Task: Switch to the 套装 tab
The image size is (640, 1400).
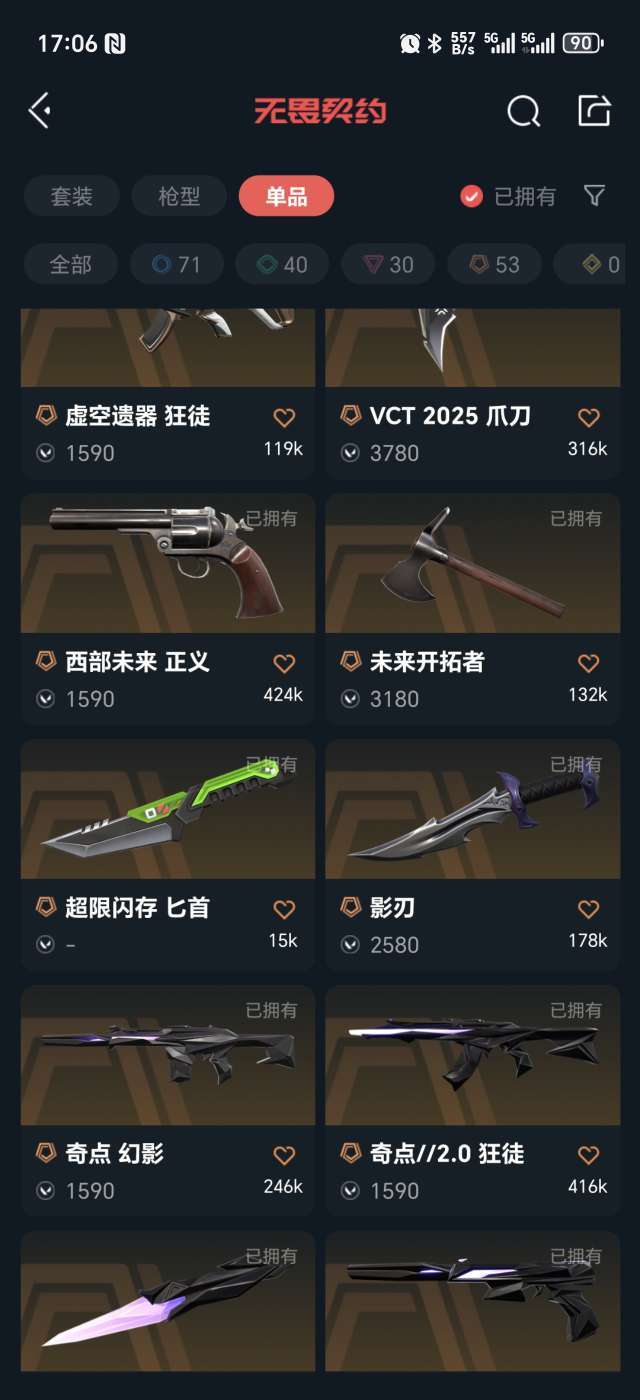Action: pyautogui.click(x=71, y=196)
